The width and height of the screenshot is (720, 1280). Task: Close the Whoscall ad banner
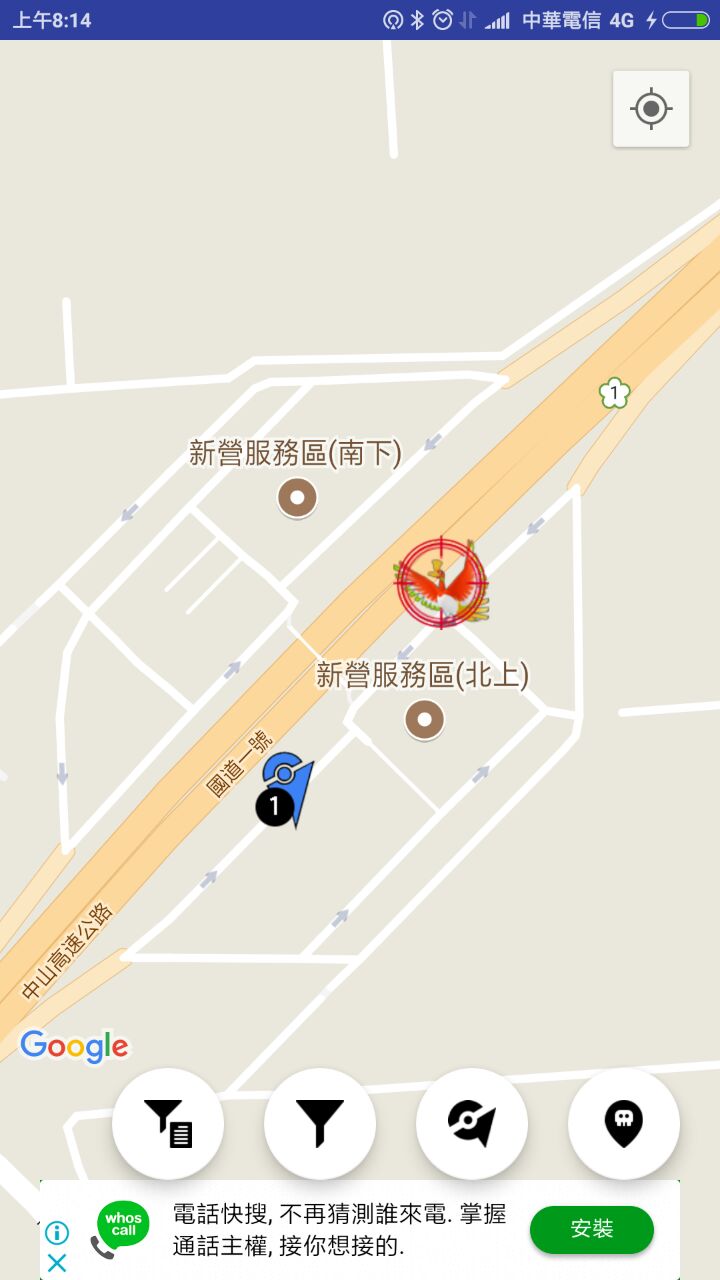point(57,1263)
